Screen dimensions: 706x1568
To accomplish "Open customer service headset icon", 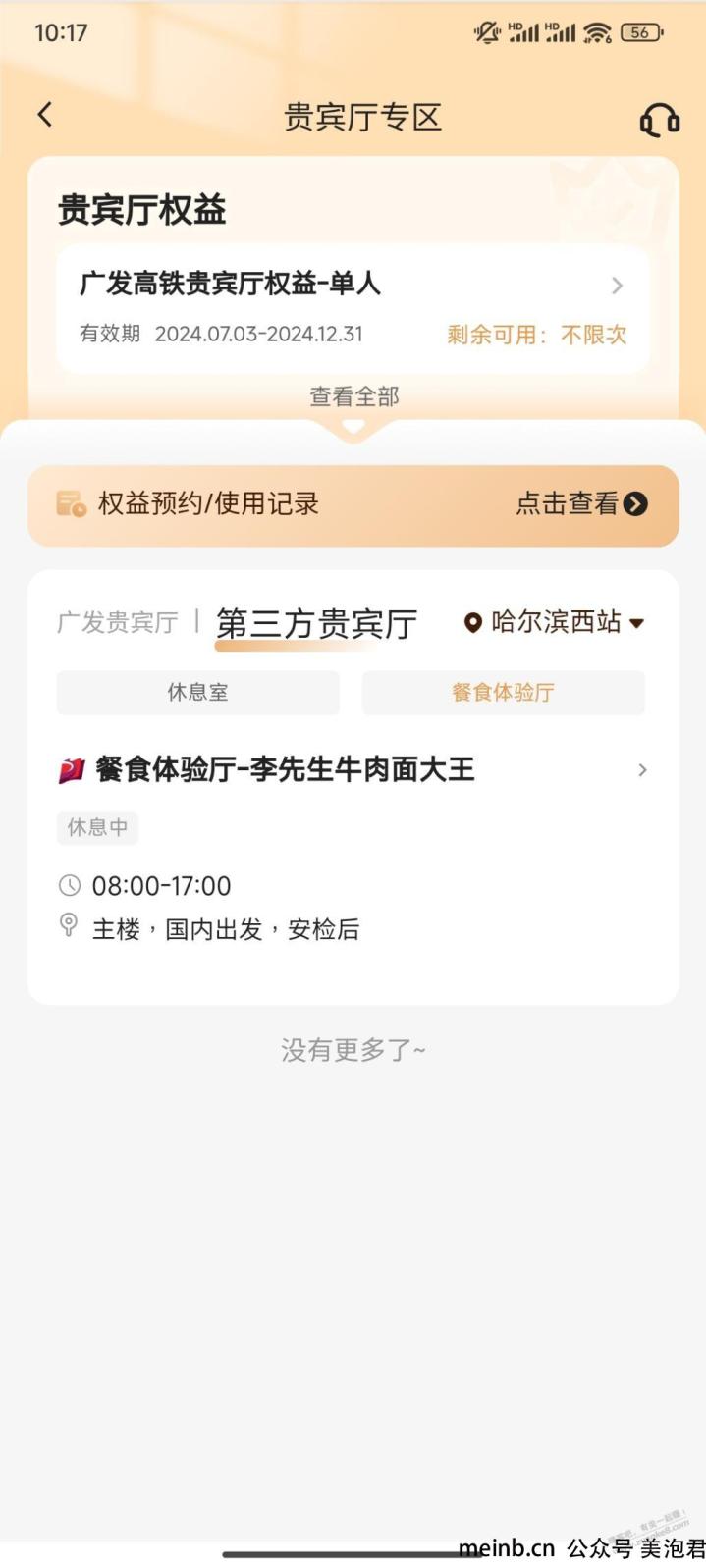I will coord(659,120).
